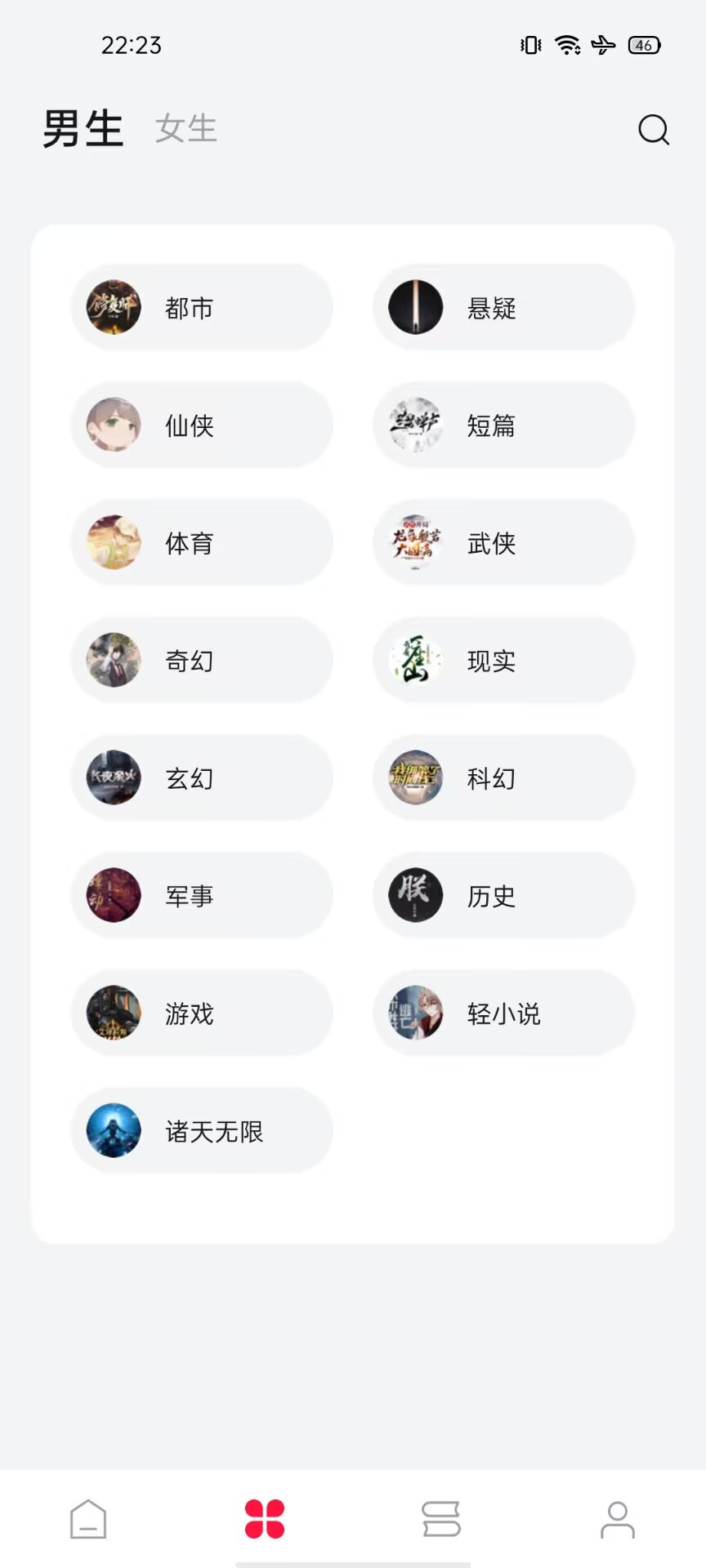706x1568 pixels.
Task: Open the search icon
Action: pos(653,129)
